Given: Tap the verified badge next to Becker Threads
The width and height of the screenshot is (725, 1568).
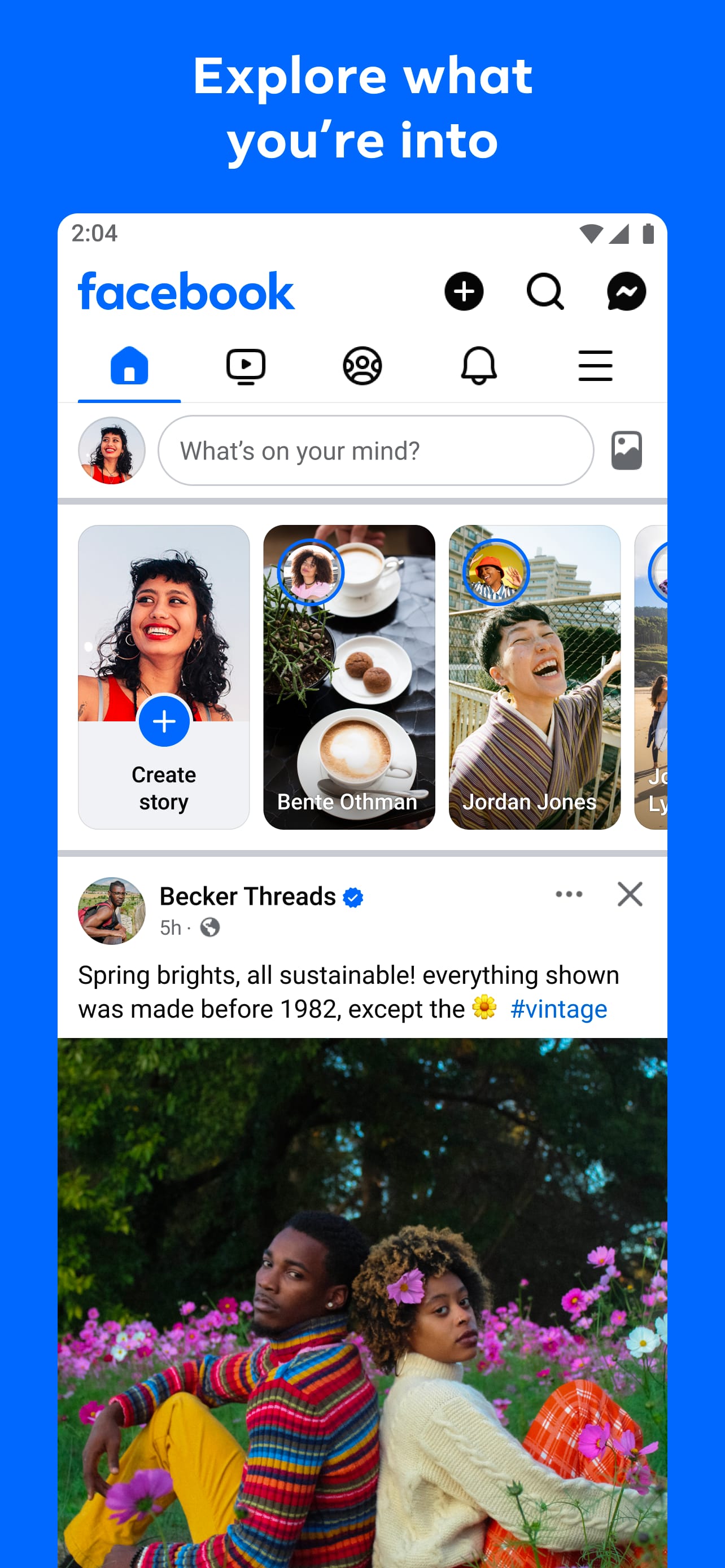Looking at the screenshot, I should [353, 896].
